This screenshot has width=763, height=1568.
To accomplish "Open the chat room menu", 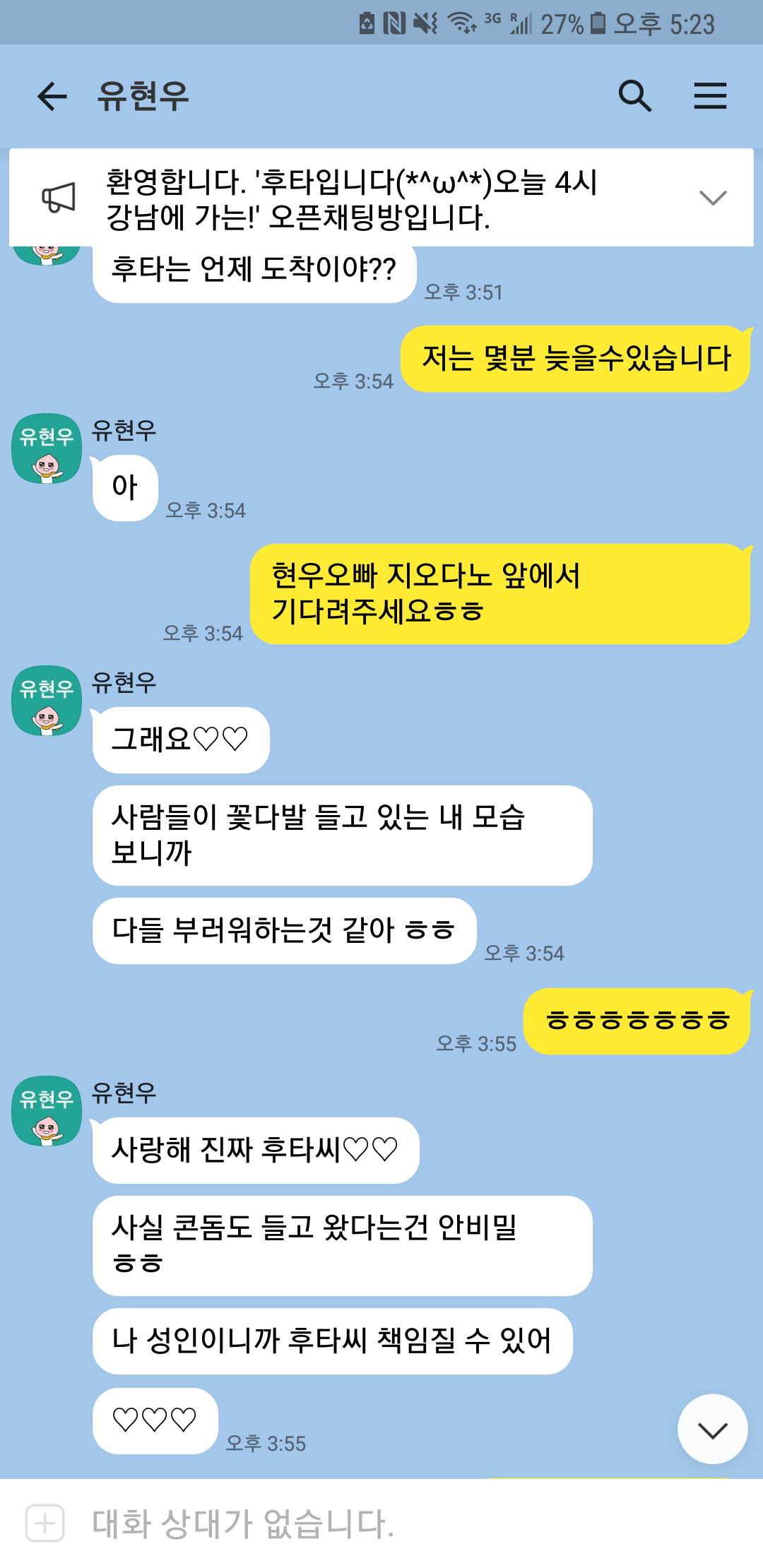I will click(710, 96).
